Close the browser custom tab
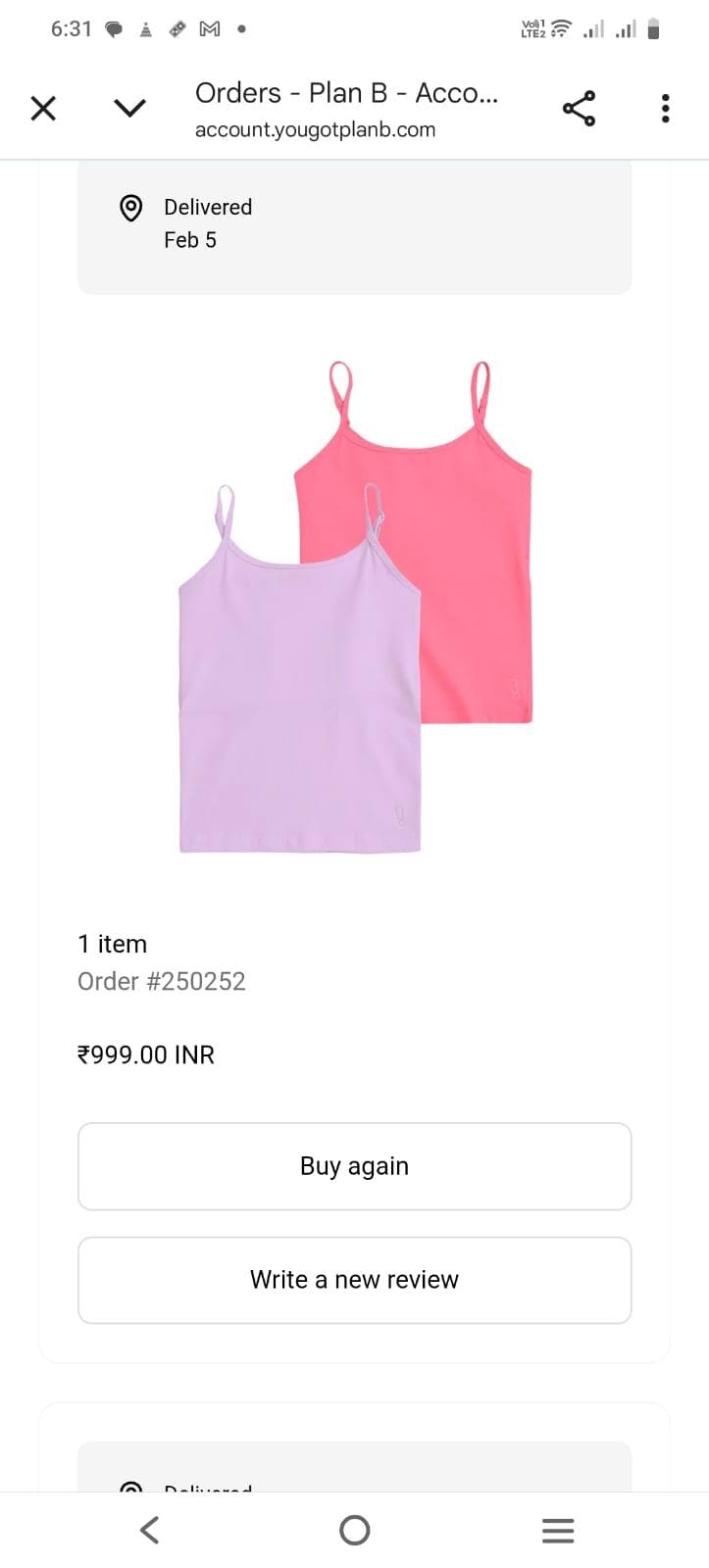 coord(43,108)
